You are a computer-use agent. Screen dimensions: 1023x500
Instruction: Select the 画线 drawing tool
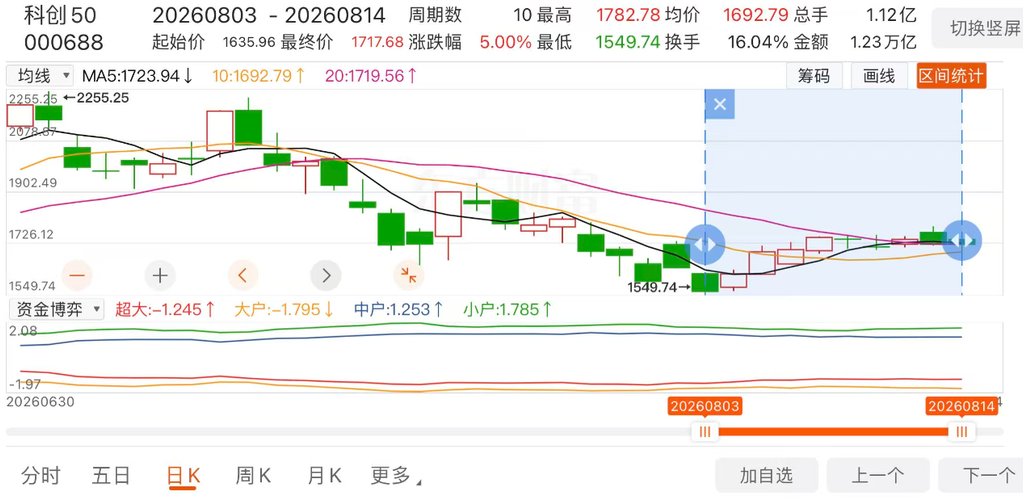tap(879, 76)
